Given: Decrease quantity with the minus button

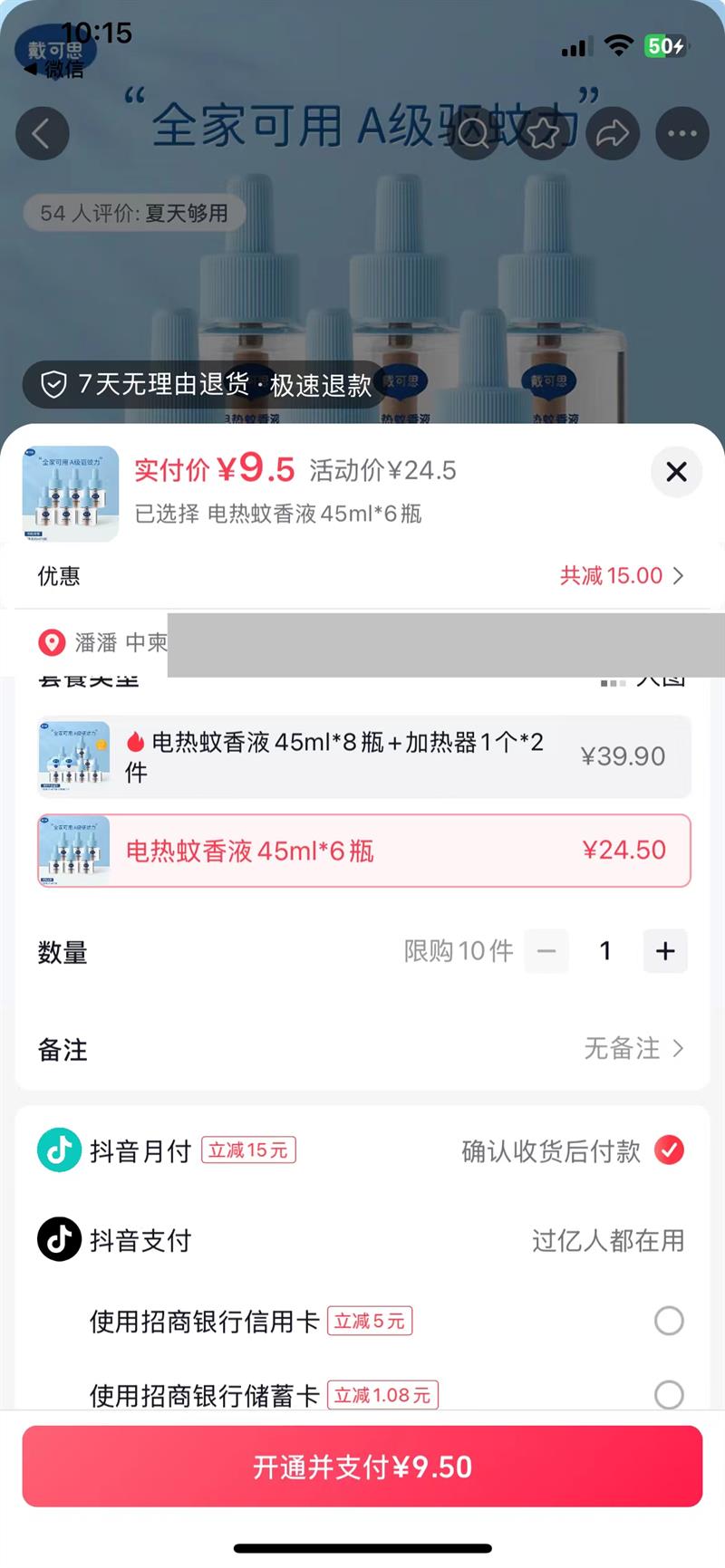Looking at the screenshot, I should pyautogui.click(x=546, y=951).
